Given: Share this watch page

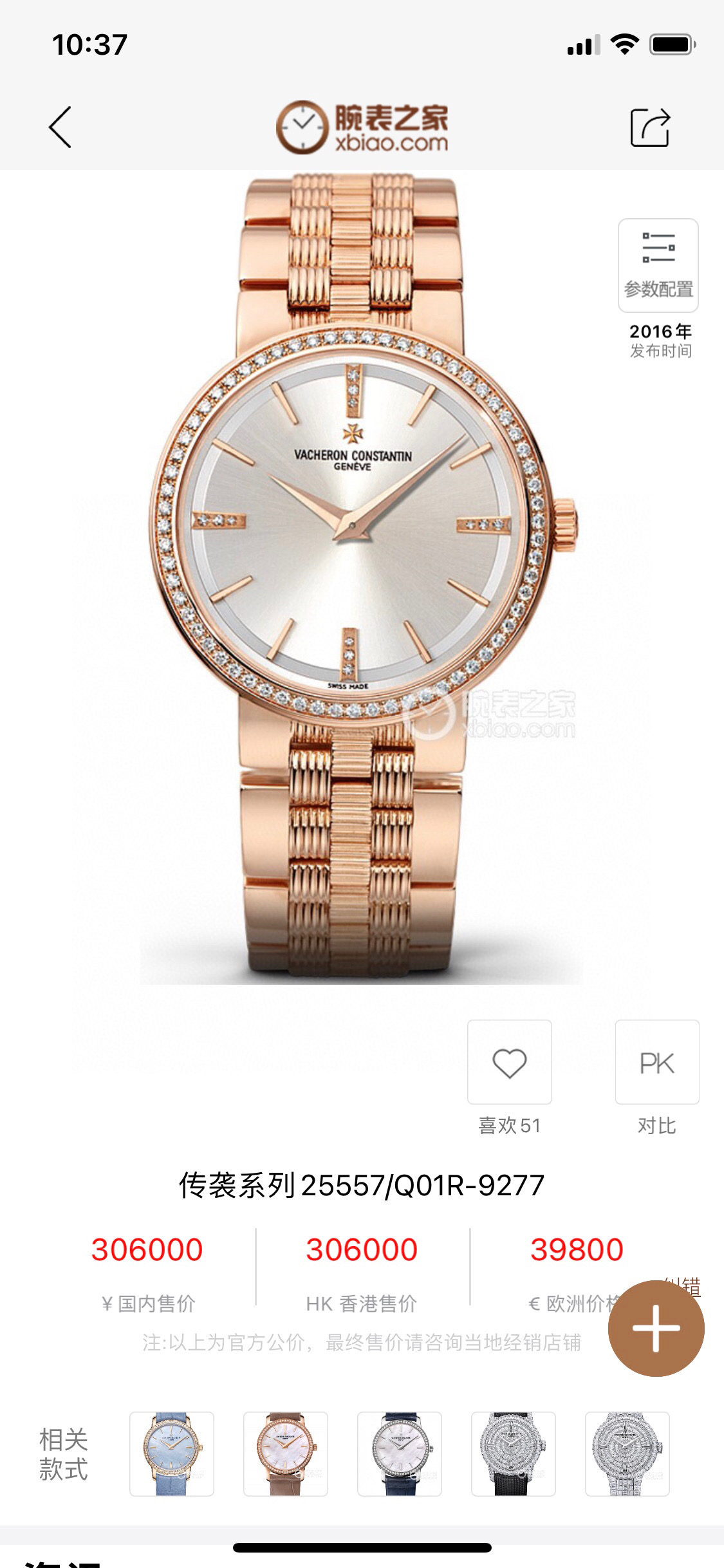Looking at the screenshot, I should coord(650,127).
